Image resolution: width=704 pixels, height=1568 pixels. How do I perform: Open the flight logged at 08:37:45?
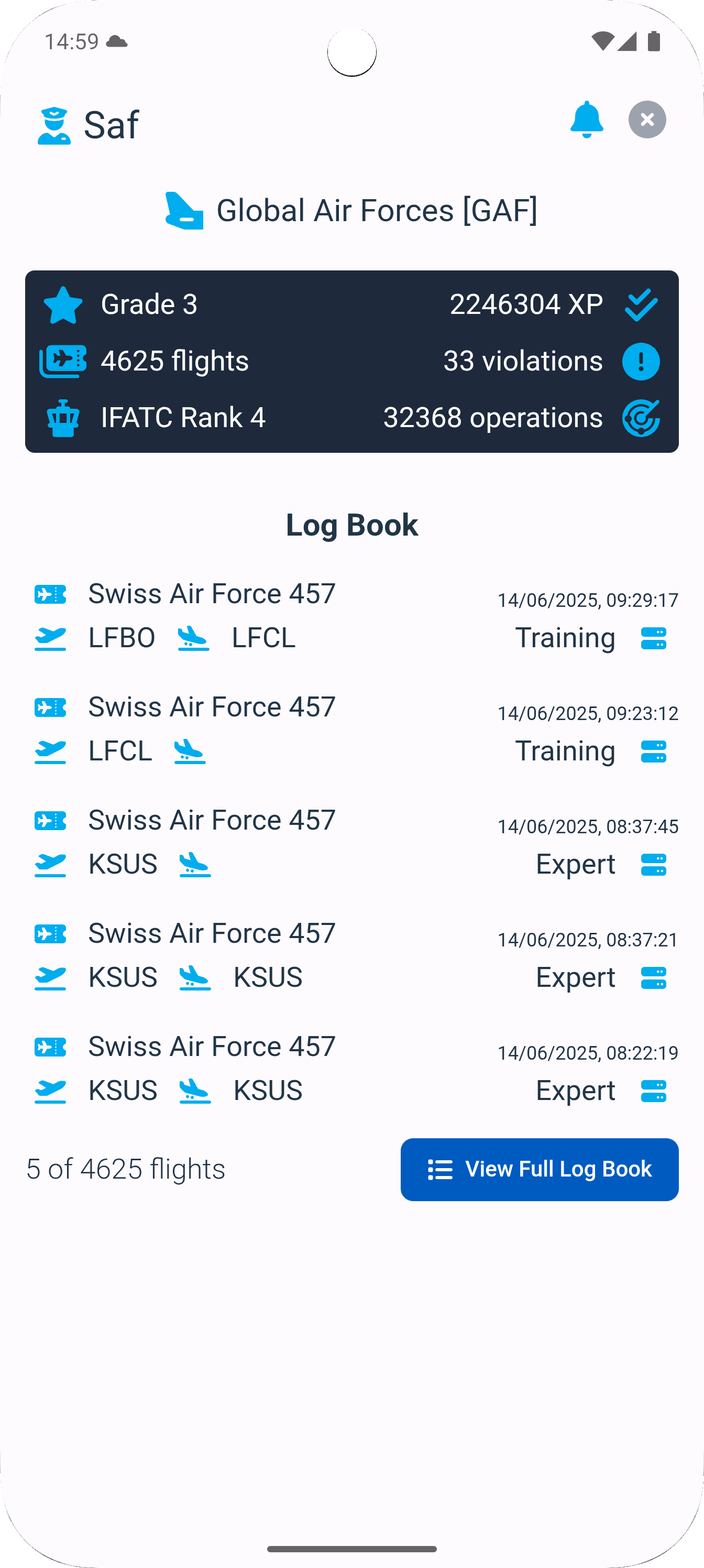point(351,842)
